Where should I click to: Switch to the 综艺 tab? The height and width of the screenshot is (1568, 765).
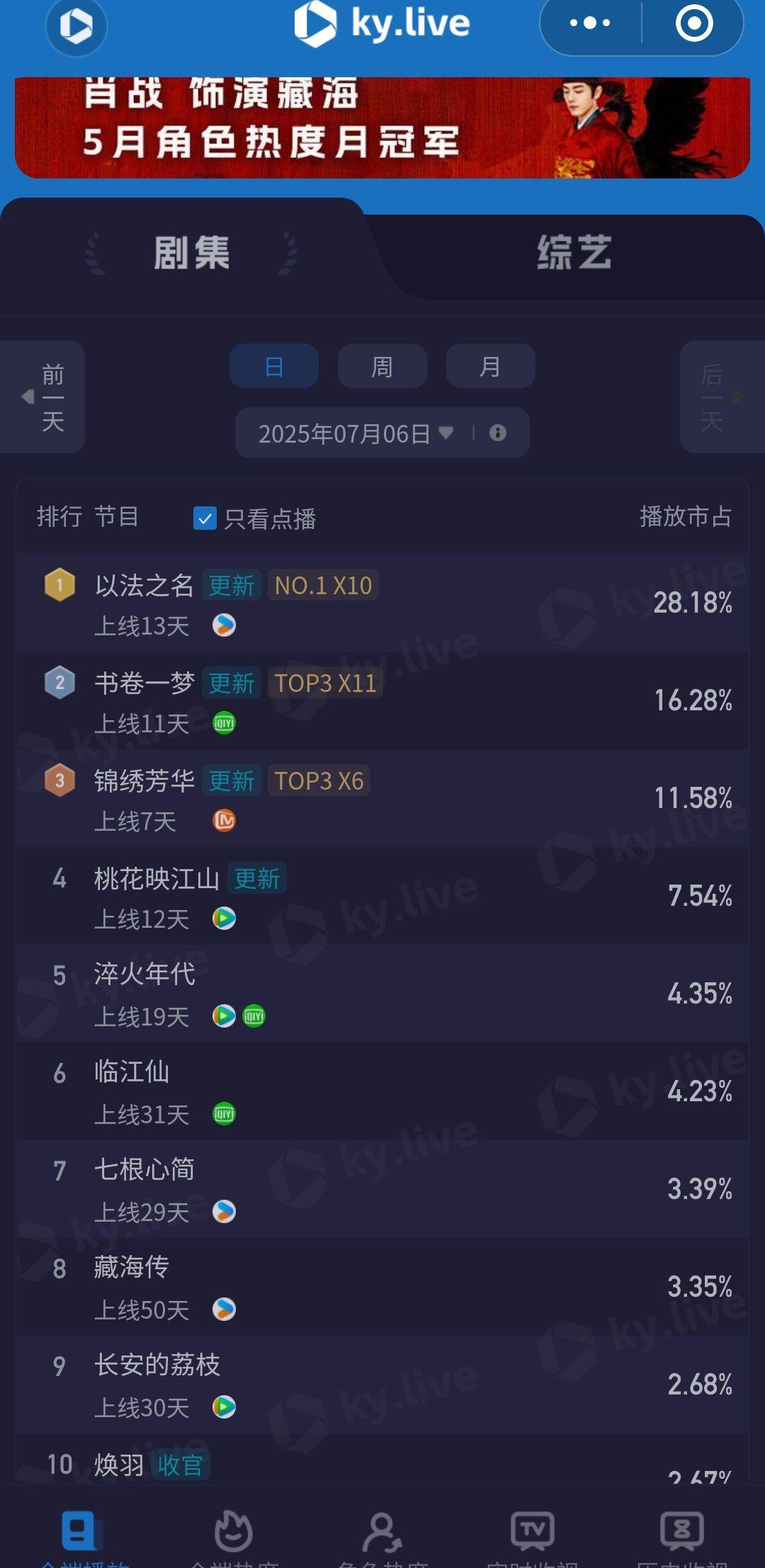tap(574, 253)
